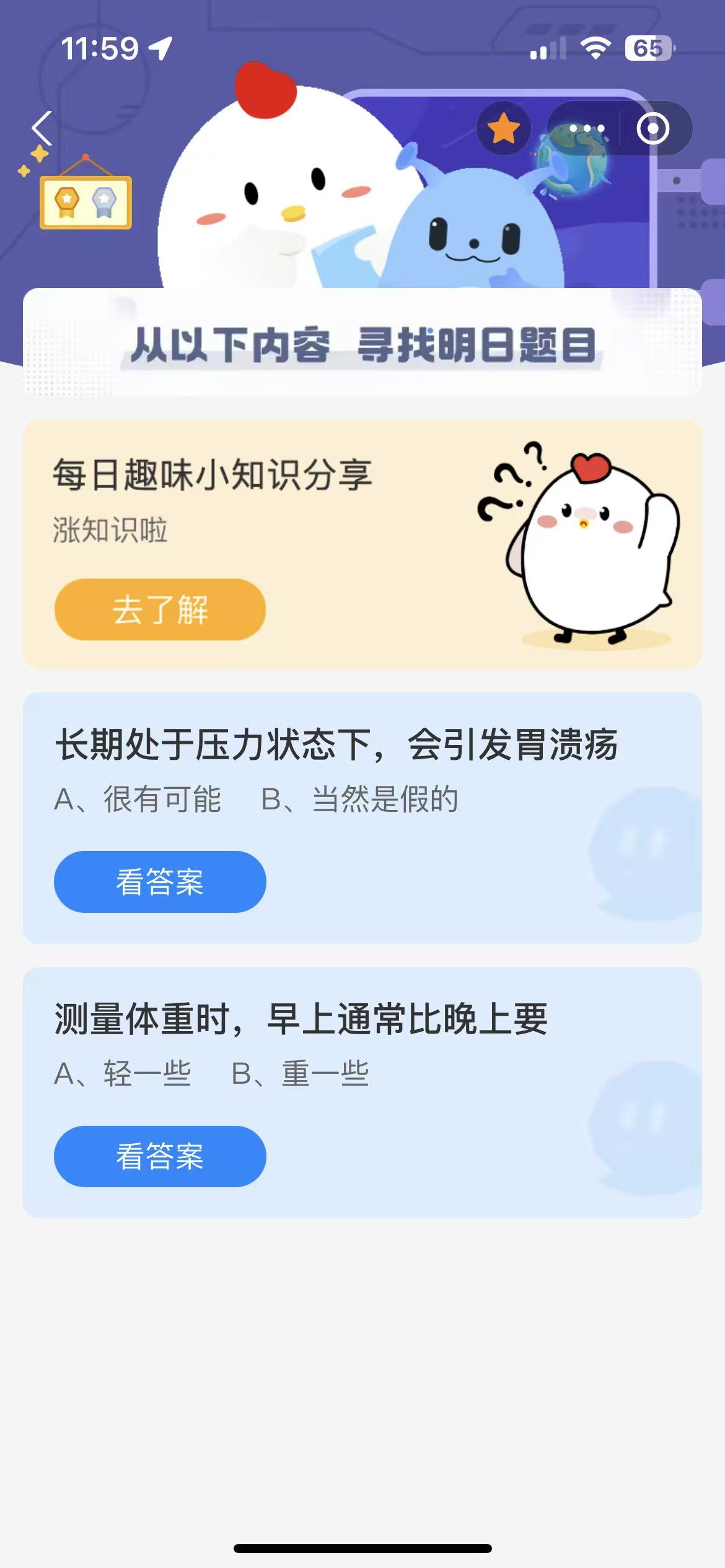
Task: Favorite this mini program with the star
Action: (503, 129)
